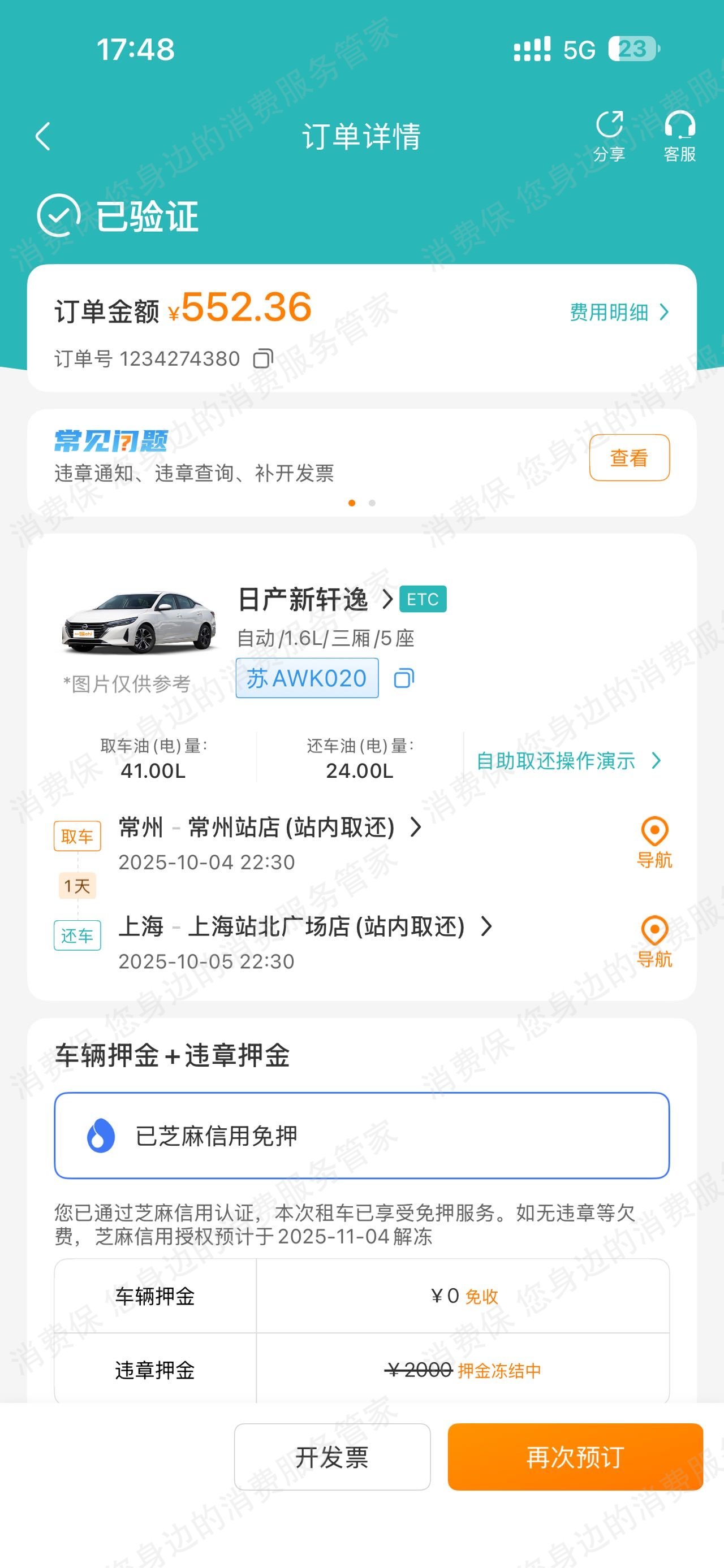This screenshot has width=724, height=1568.
Task: Open return store 上海站北广场店 details
Action: tap(304, 927)
